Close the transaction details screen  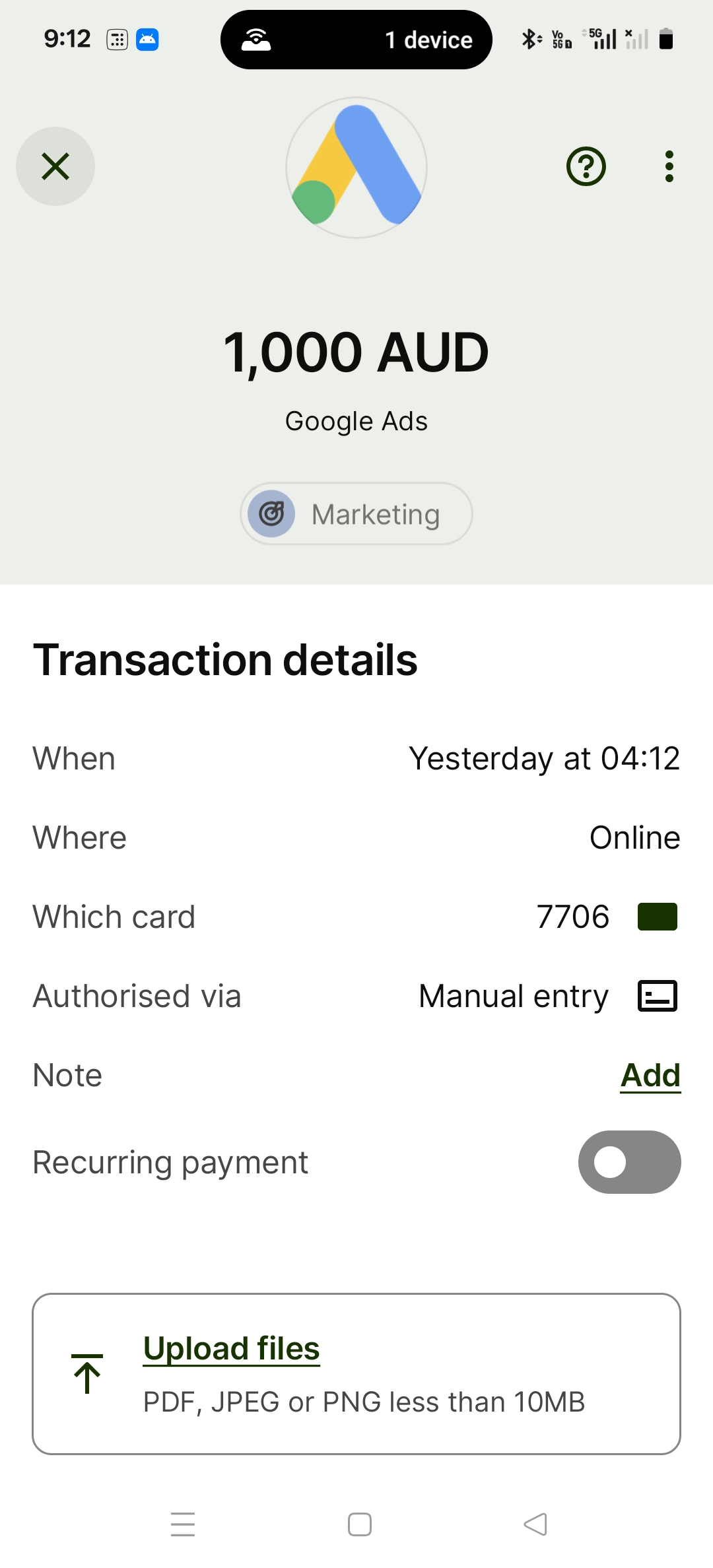coord(55,166)
